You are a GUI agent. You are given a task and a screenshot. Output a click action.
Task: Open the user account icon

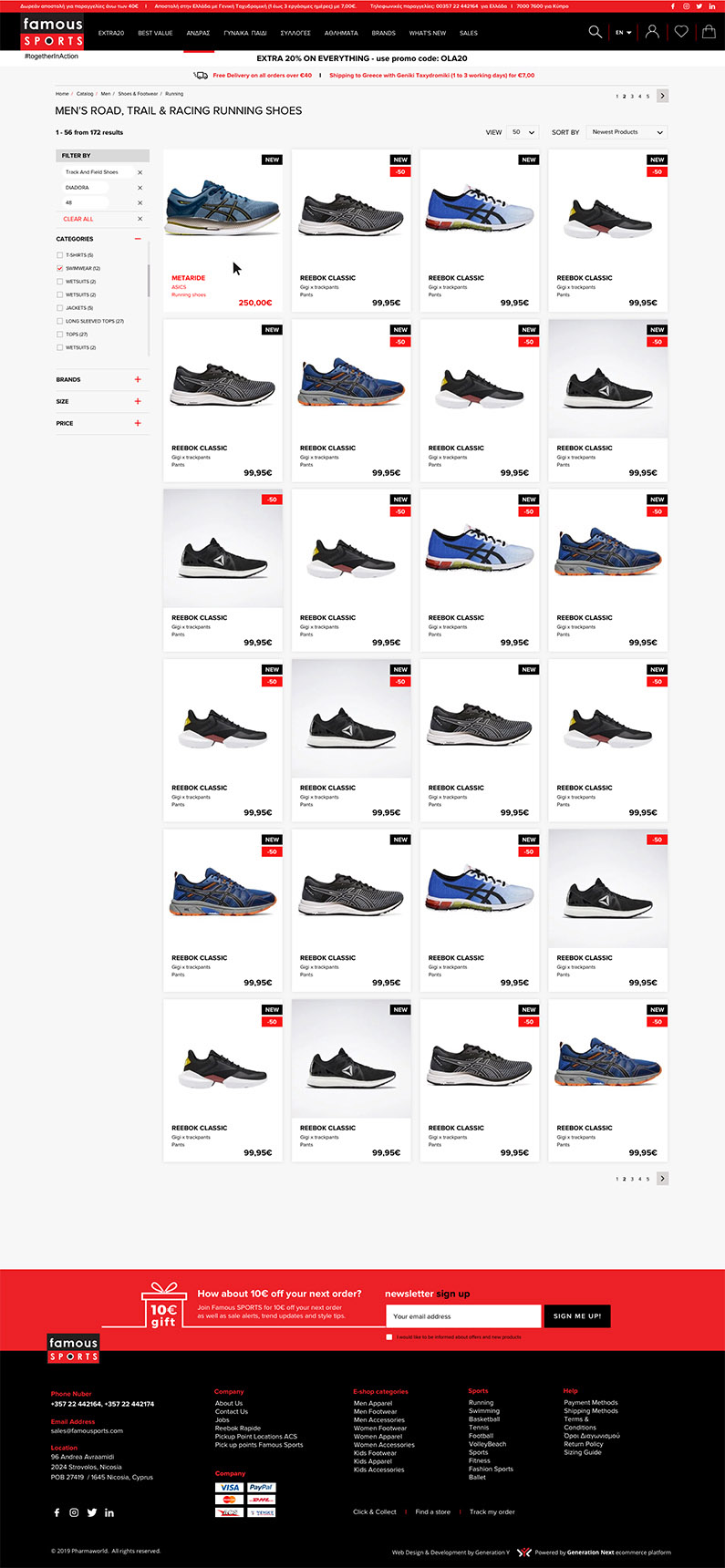pyautogui.click(x=652, y=32)
